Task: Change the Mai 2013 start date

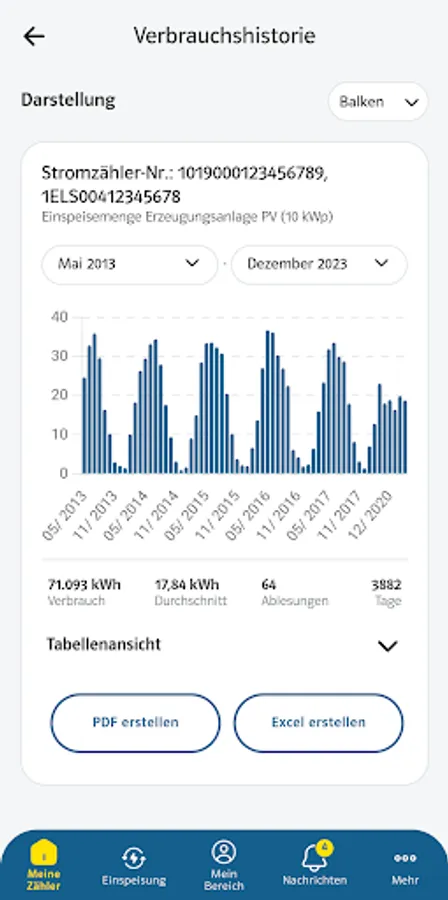Action: pos(130,264)
